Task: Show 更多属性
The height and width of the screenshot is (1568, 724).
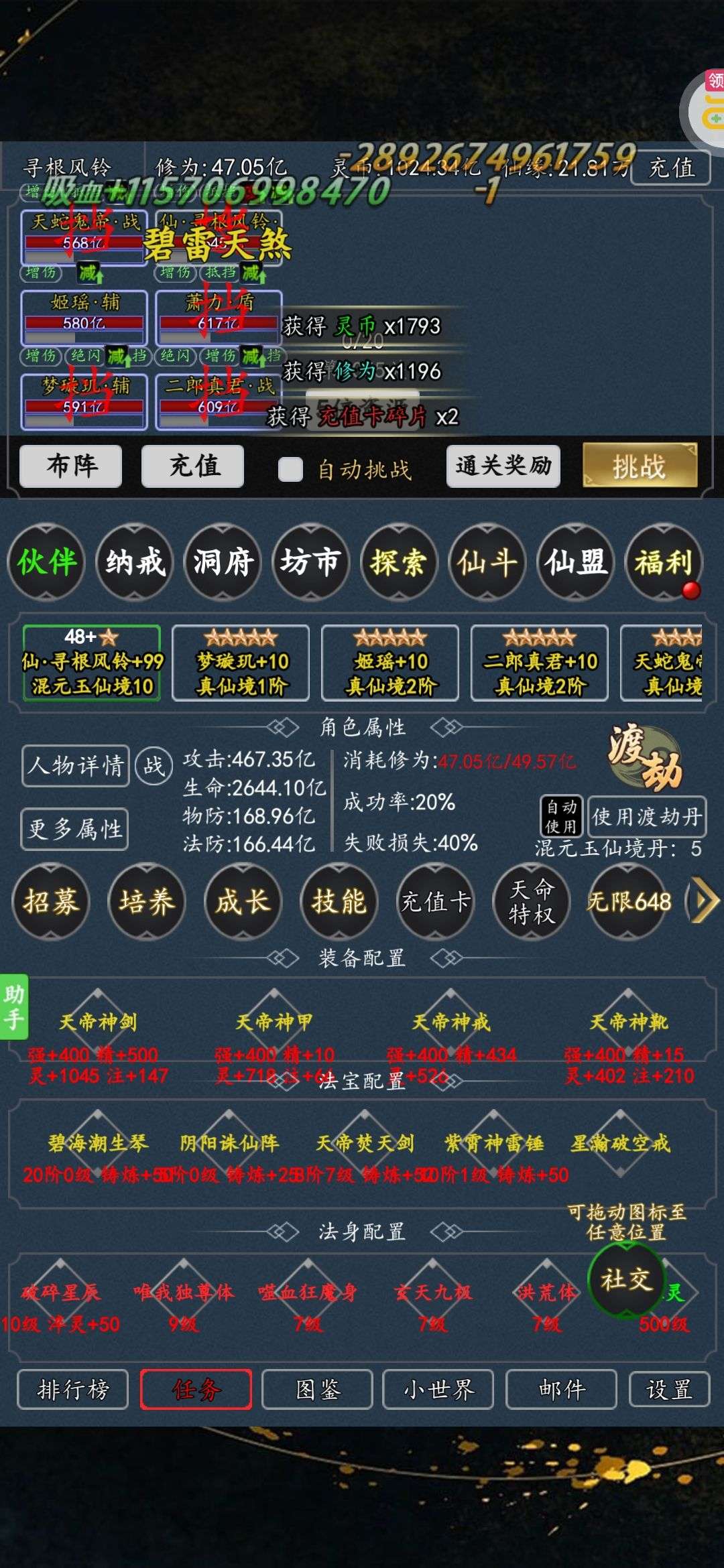Action: click(74, 830)
